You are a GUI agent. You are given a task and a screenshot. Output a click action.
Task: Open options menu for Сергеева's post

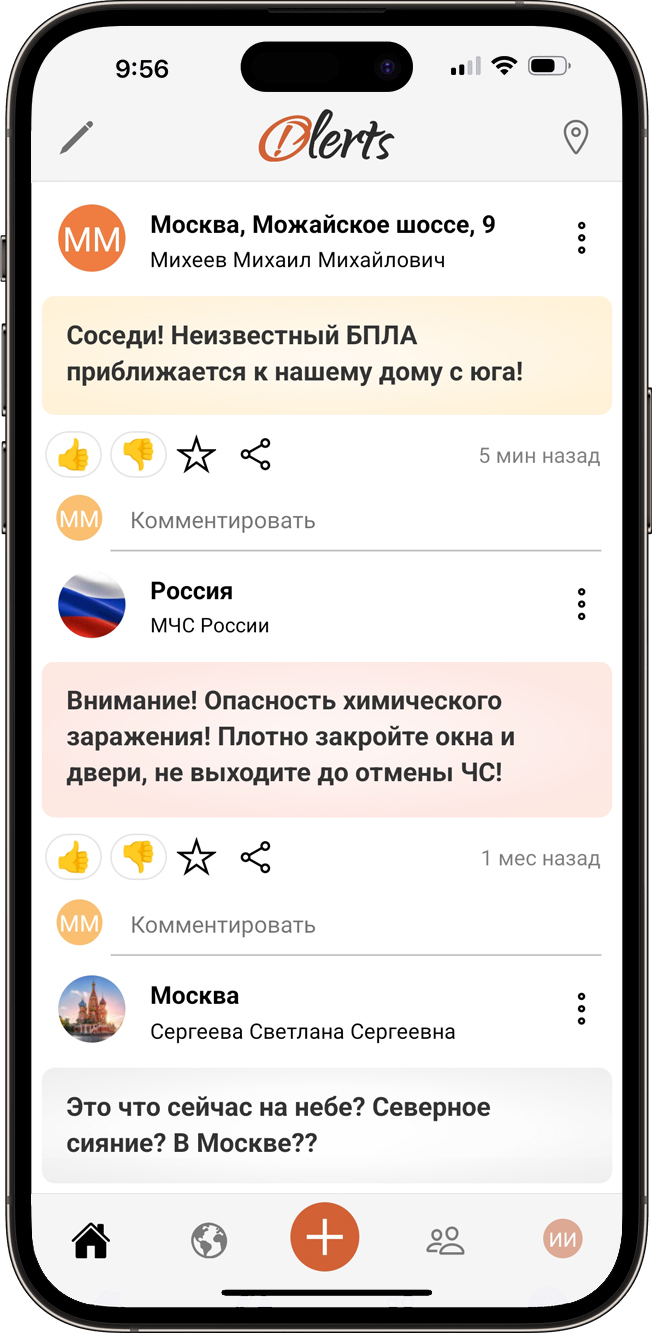pos(581,1009)
